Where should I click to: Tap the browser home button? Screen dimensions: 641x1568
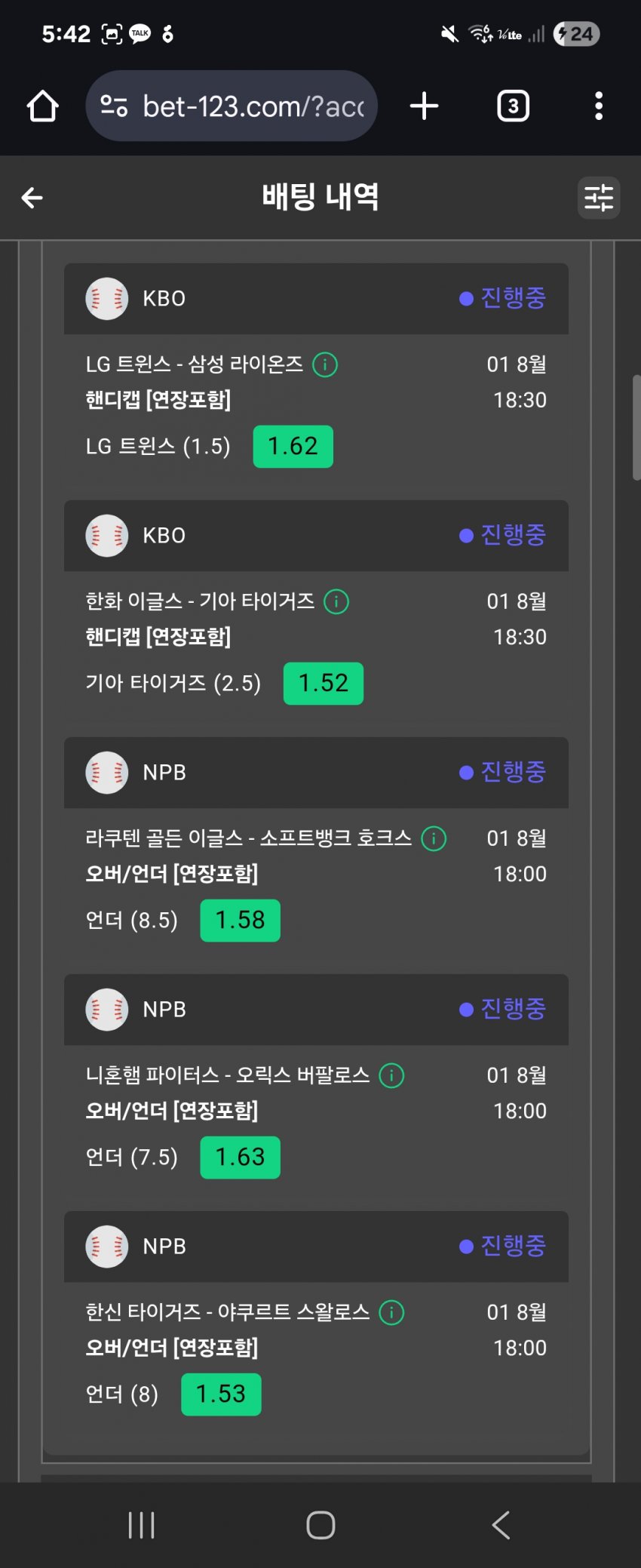click(x=43, y=106)
